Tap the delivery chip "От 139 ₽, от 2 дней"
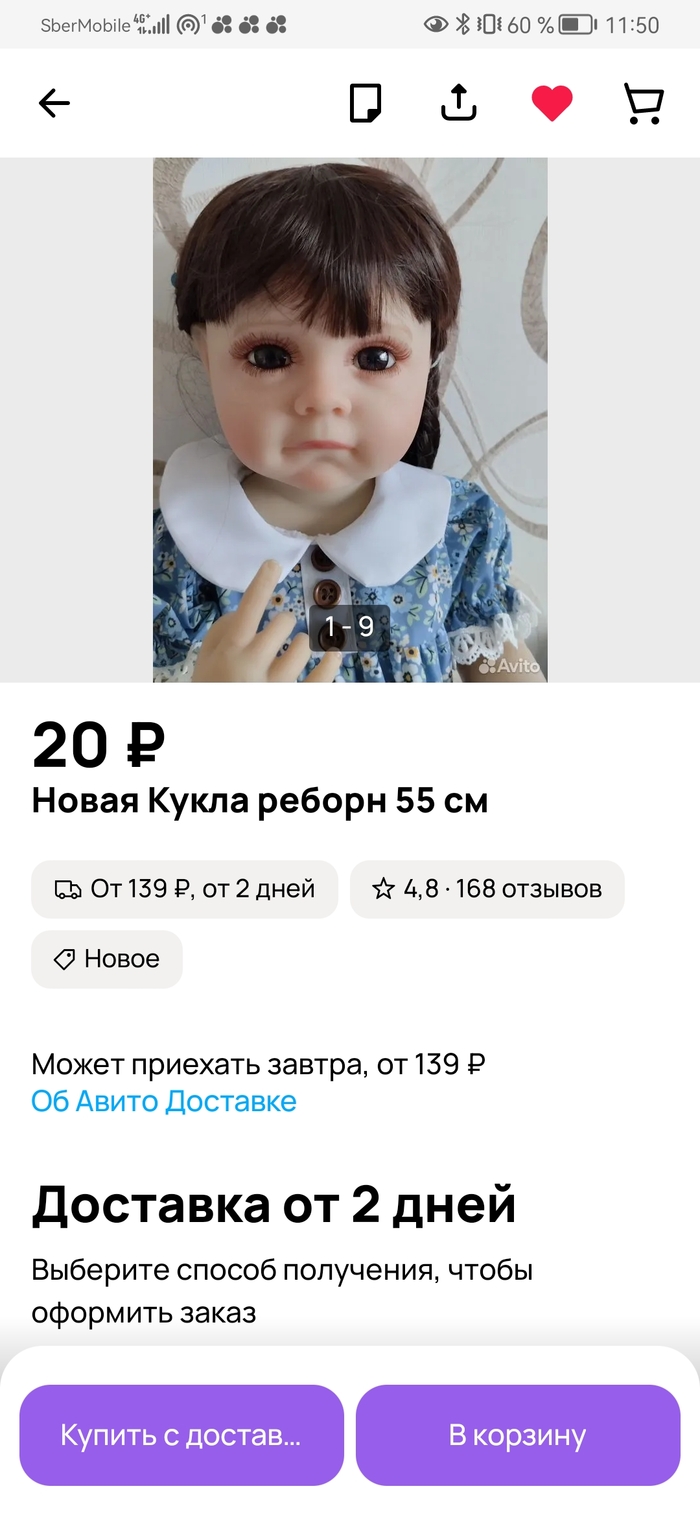Image resolution: width=700 pixels, height=1517 pixels. (x=185, y=889)
